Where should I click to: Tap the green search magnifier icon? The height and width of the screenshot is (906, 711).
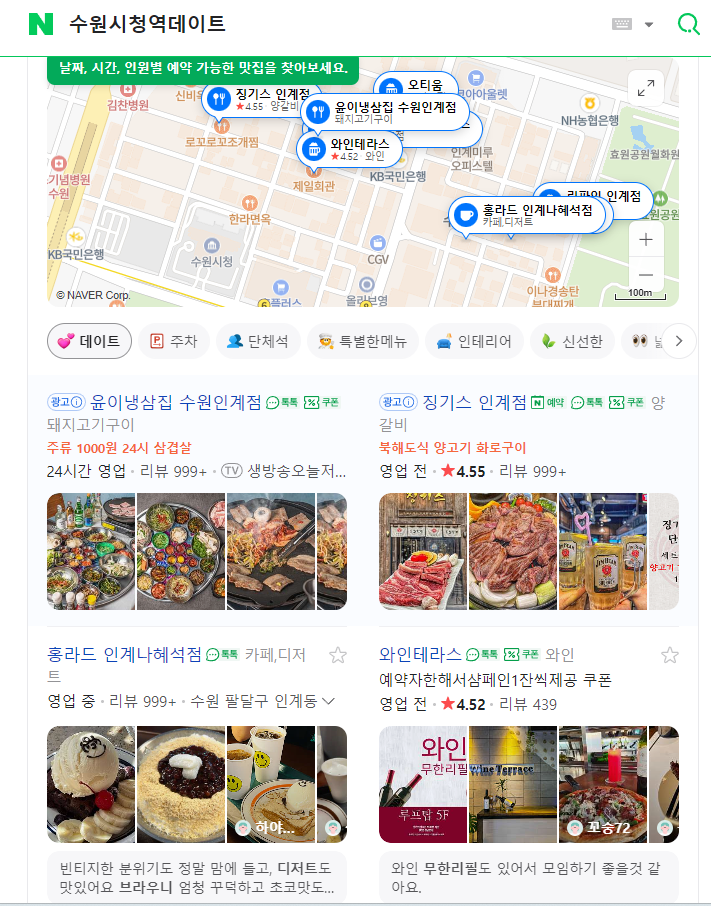(688, 25)
